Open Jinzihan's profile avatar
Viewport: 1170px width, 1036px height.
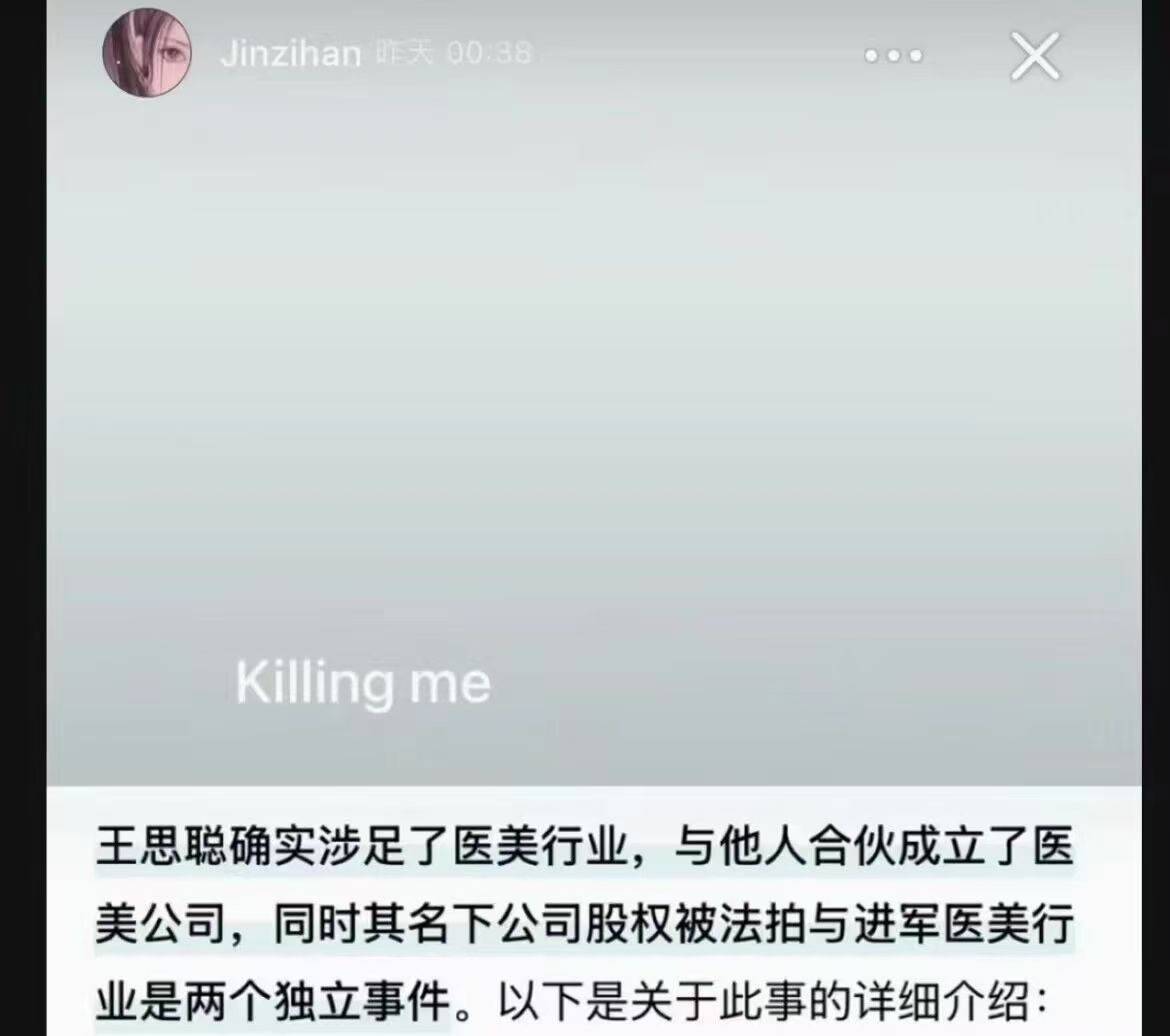(x=147, y=53)
